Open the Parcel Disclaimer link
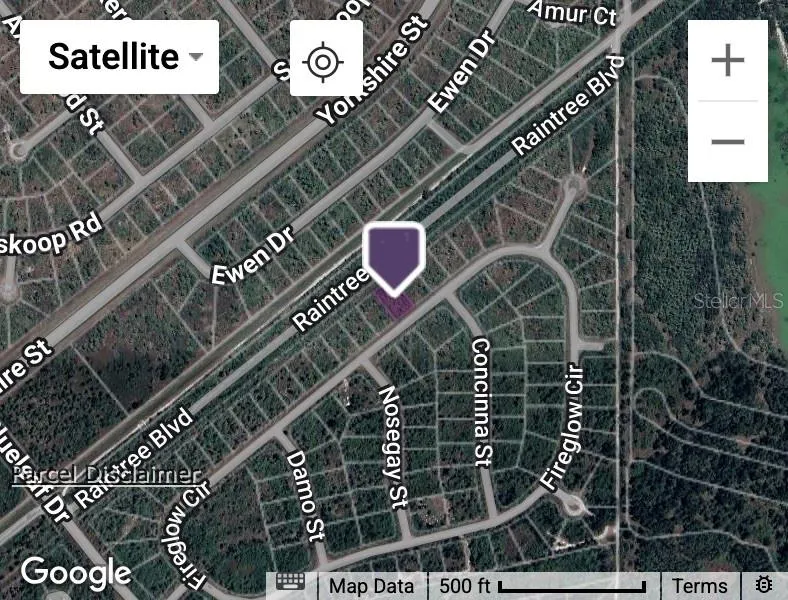The image size is (788, 600). (106, 474)
